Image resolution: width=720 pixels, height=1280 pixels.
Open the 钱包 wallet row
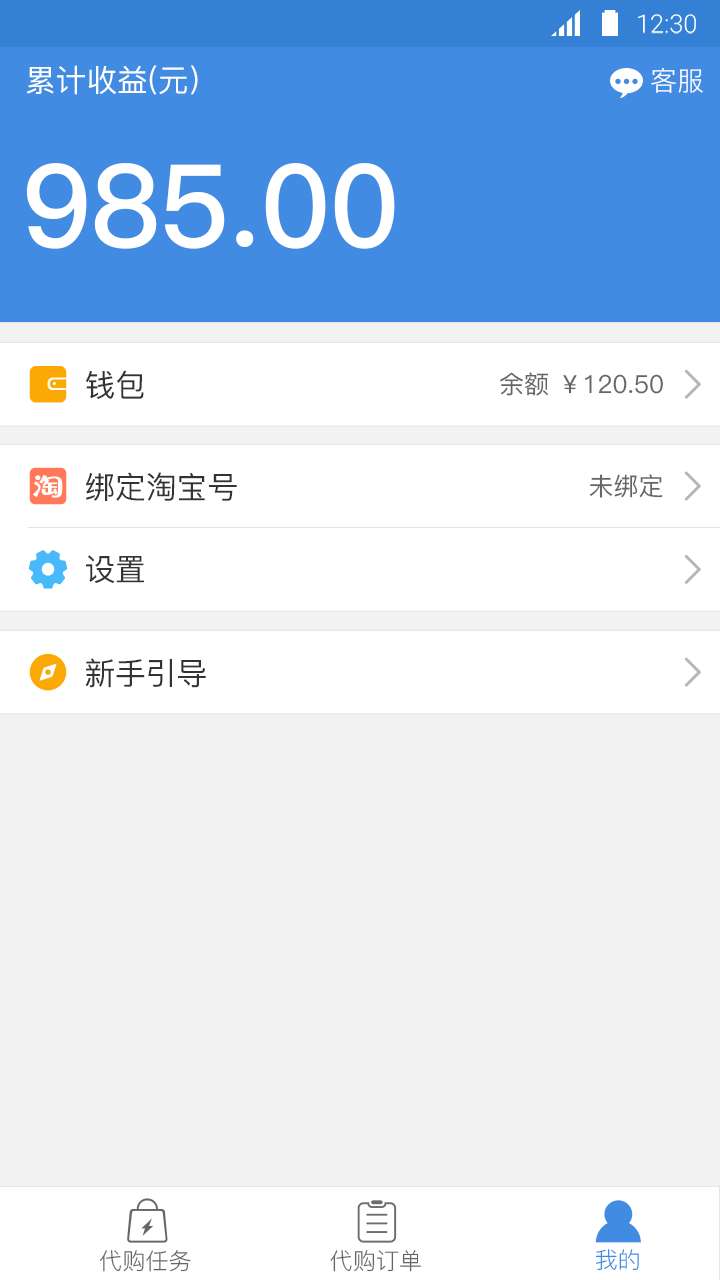pos(360,384)
